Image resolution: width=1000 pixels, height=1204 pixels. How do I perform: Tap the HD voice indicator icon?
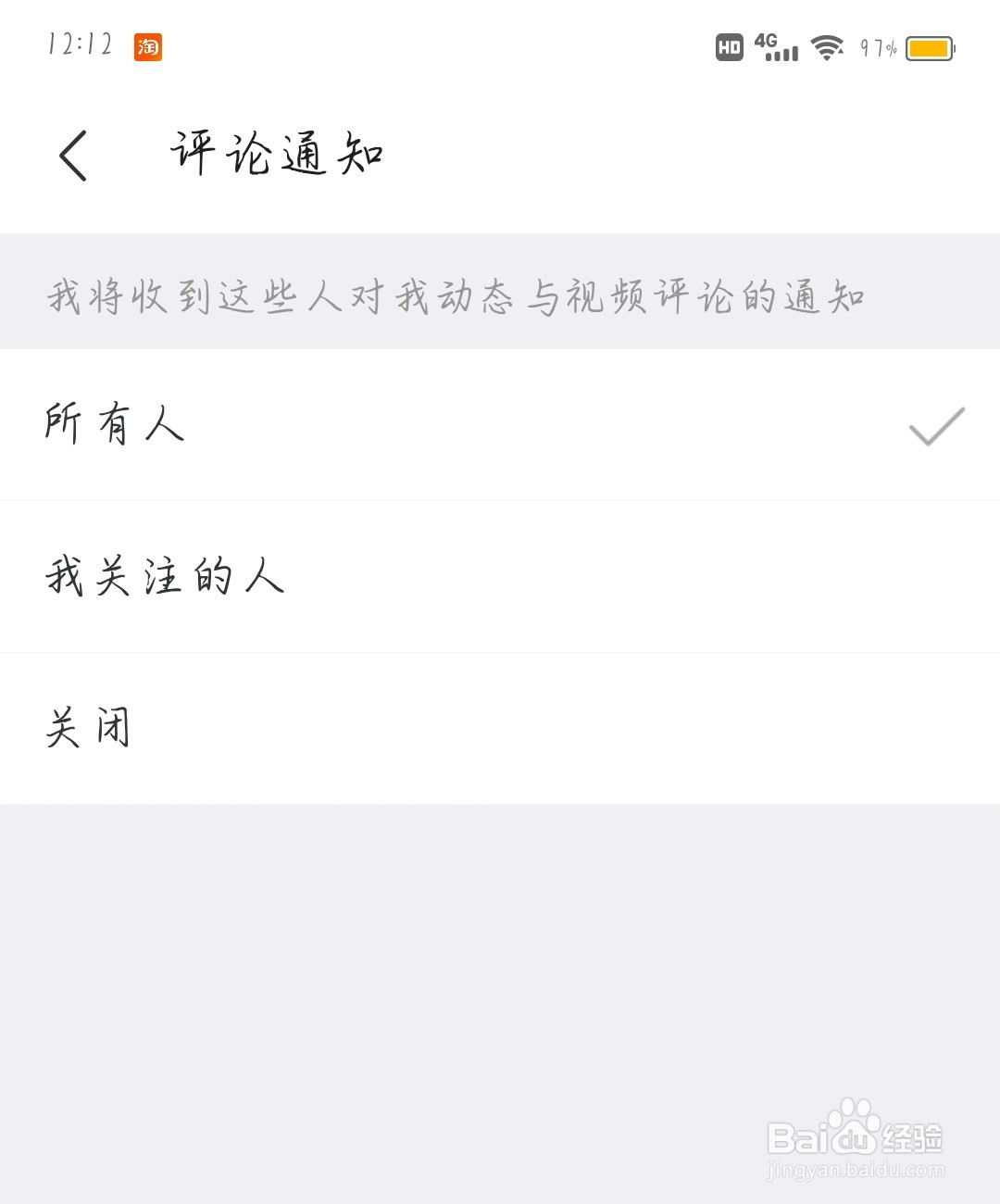click(x=728, y=45)
